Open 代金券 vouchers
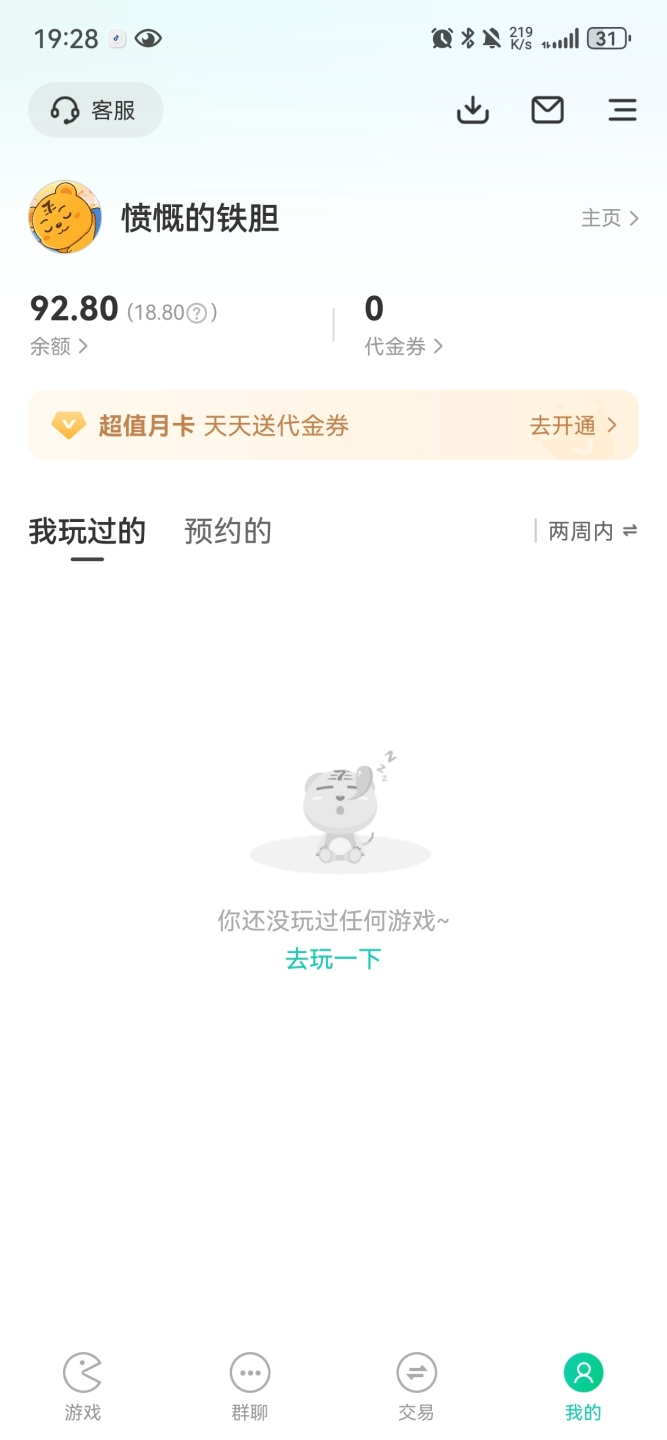Image resolution: width=667 pixels, height=1440 pixels. [x=403, y=346]
